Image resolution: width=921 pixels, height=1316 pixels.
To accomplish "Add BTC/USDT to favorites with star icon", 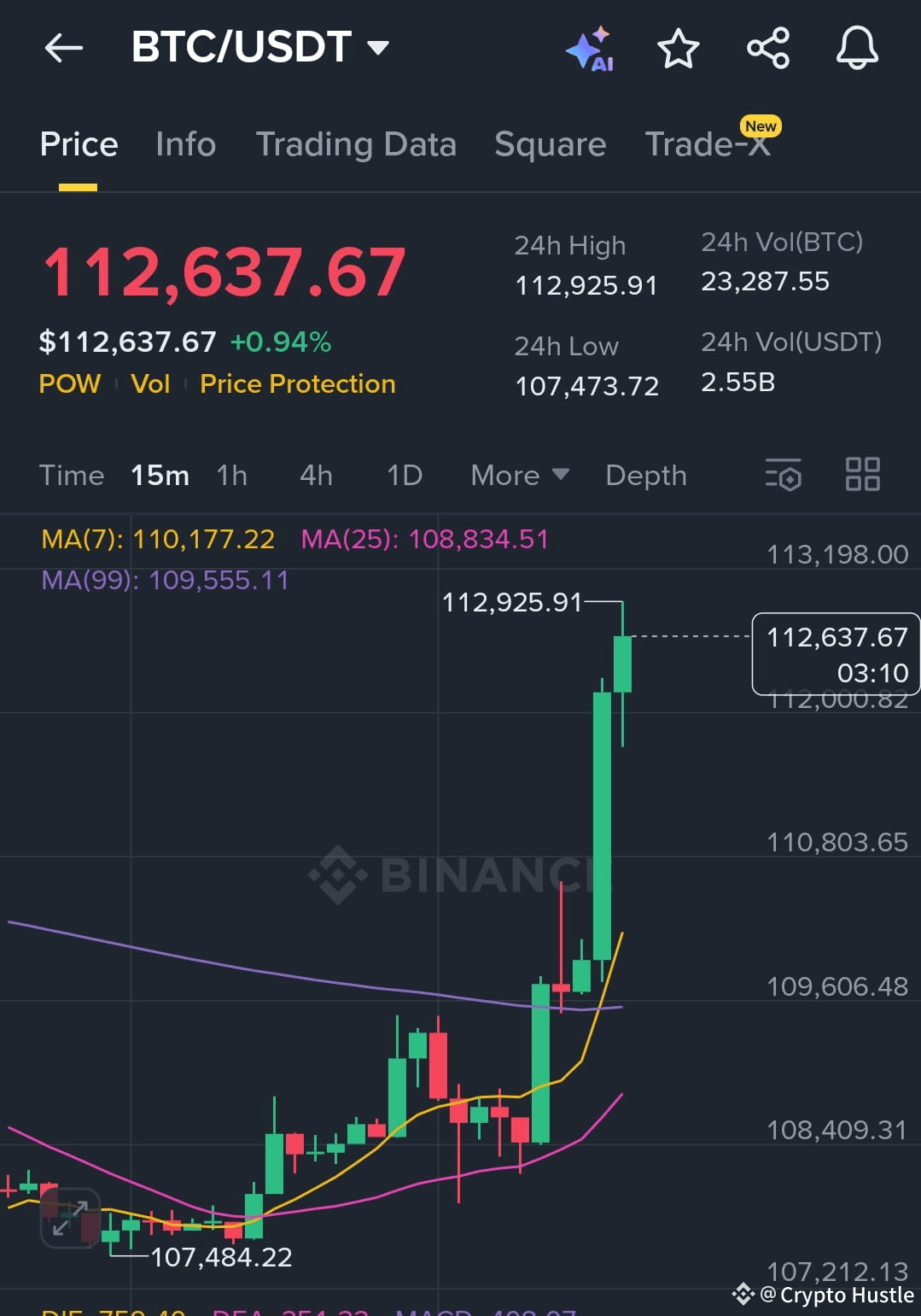I will [x=679, y=50].
